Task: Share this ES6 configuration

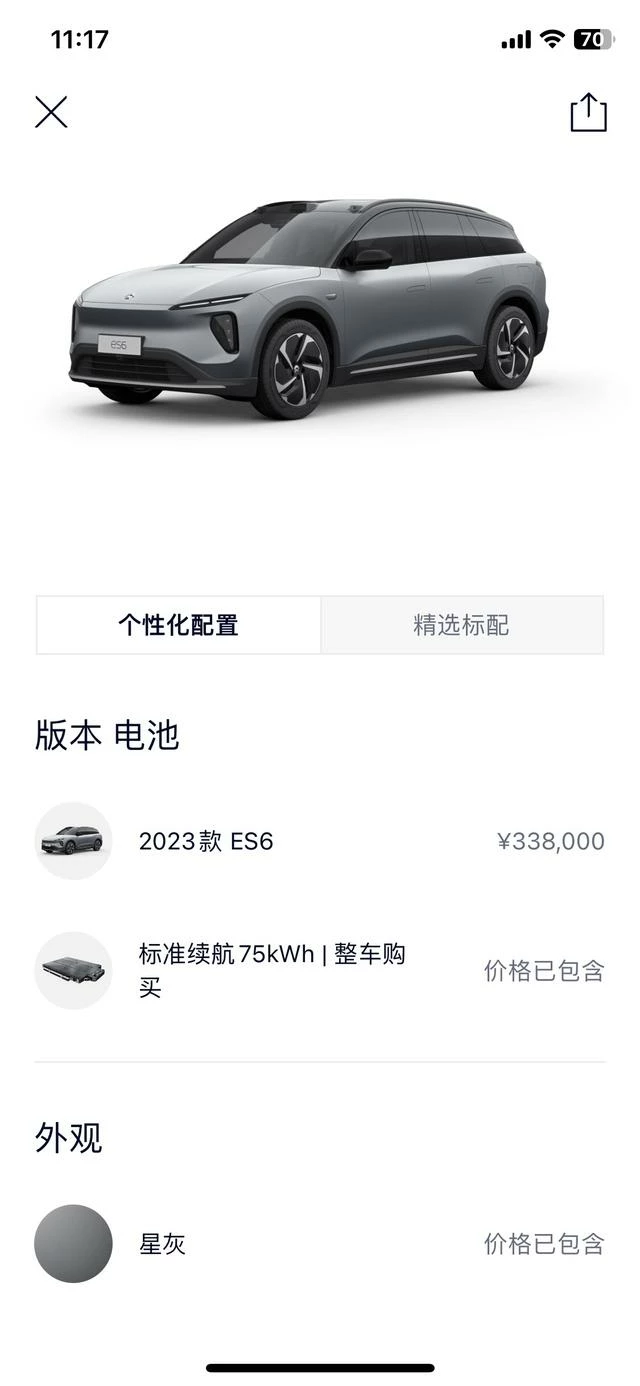Action: pyautogui.click(x=588, y=112)
